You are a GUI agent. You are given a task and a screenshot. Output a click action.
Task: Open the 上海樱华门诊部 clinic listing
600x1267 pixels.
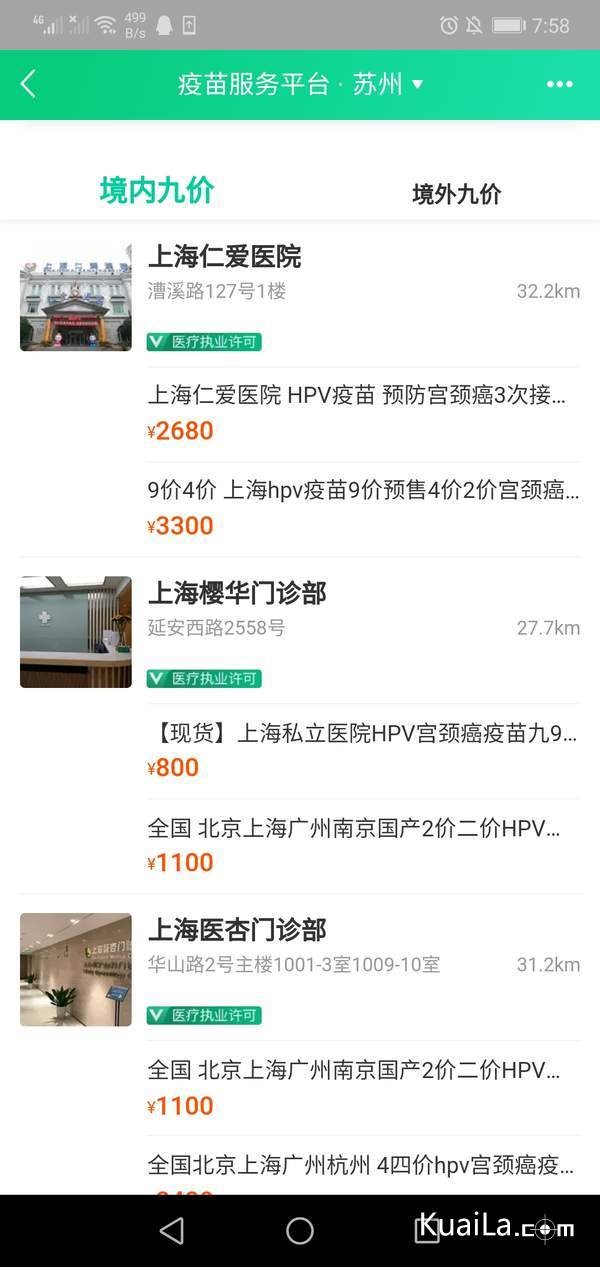[x=237, y=593]
